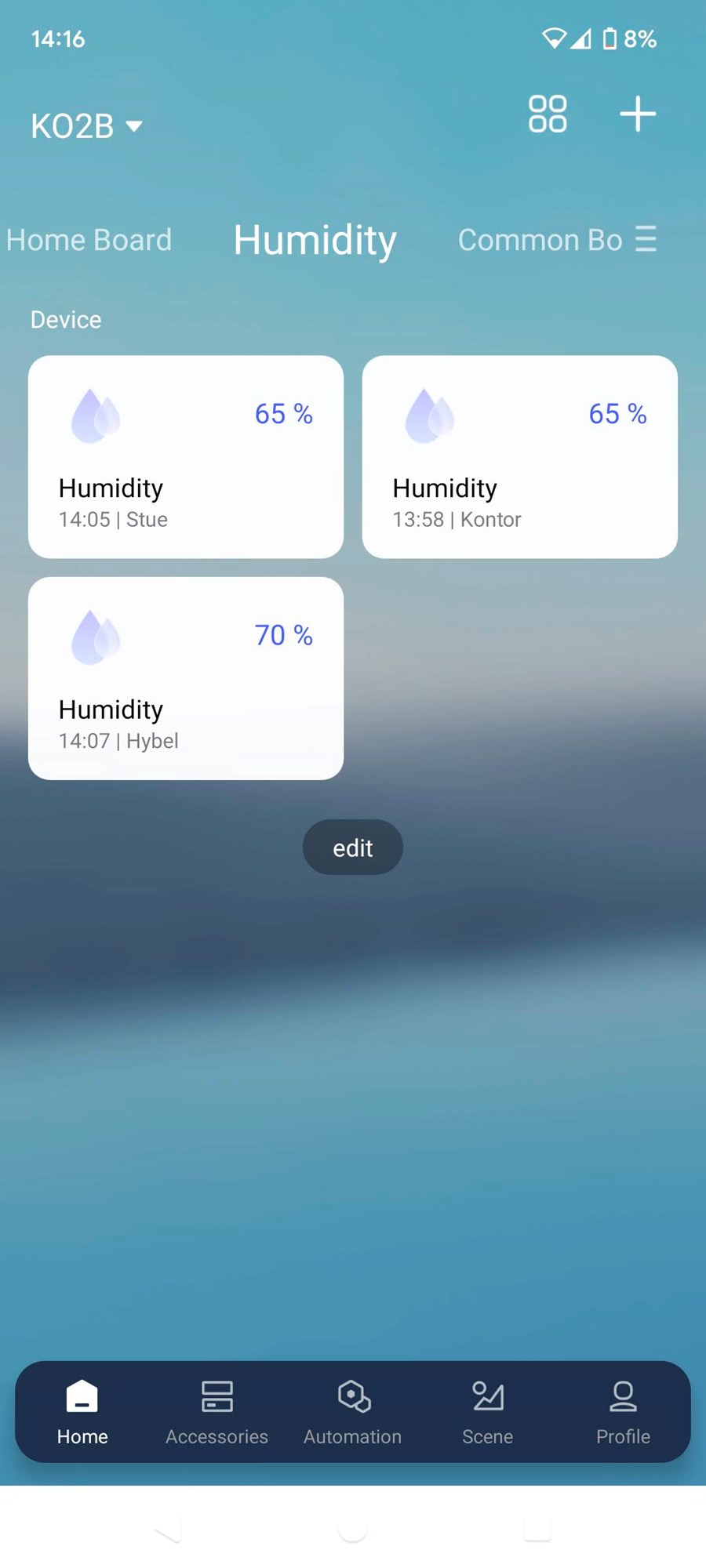Open the grid view icon
Screen dimensions: 706x1568
point(548,114)
